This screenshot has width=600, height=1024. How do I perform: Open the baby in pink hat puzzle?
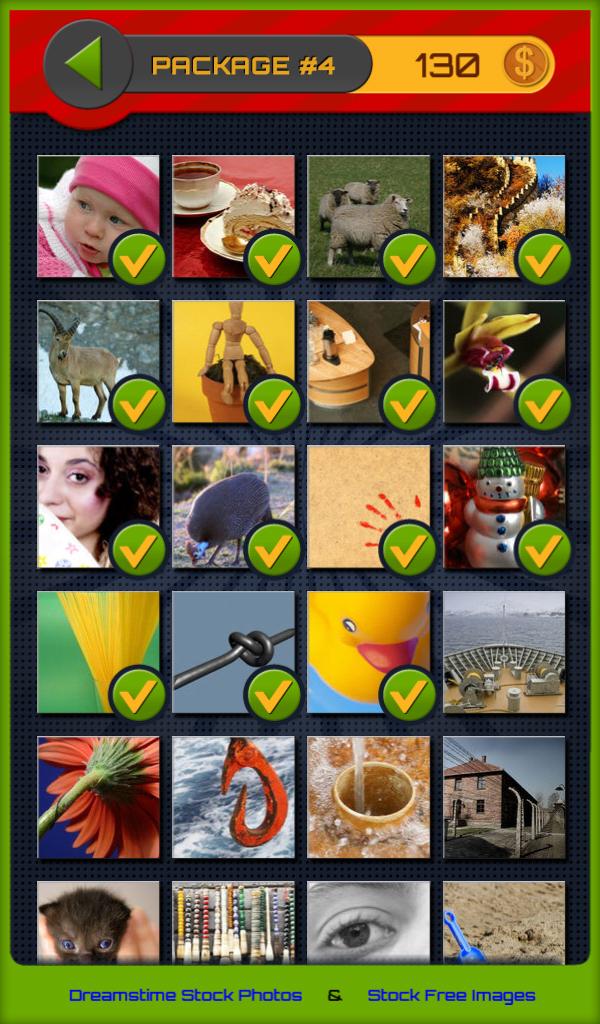[98, 216]
